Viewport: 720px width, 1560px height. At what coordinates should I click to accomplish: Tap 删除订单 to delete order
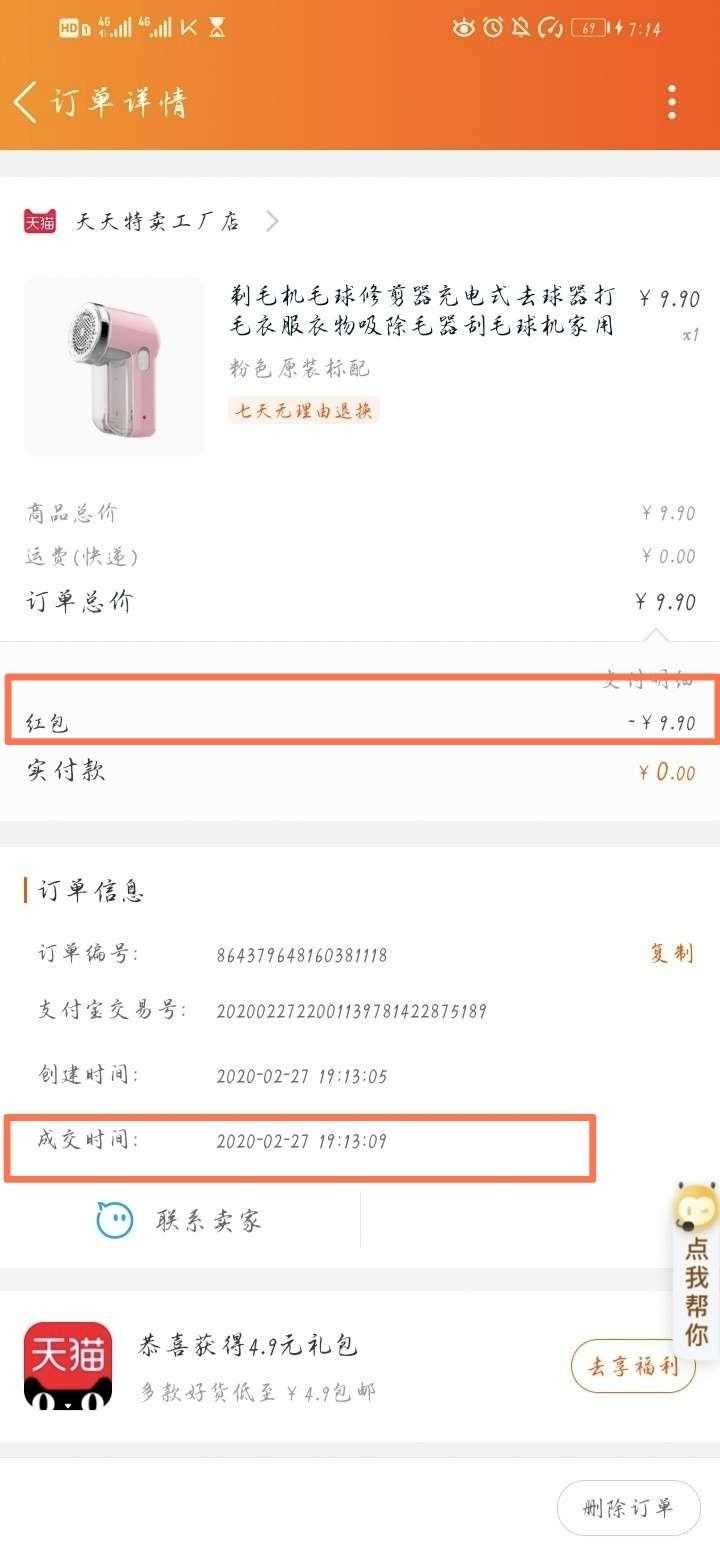[x=628, y=1508]
